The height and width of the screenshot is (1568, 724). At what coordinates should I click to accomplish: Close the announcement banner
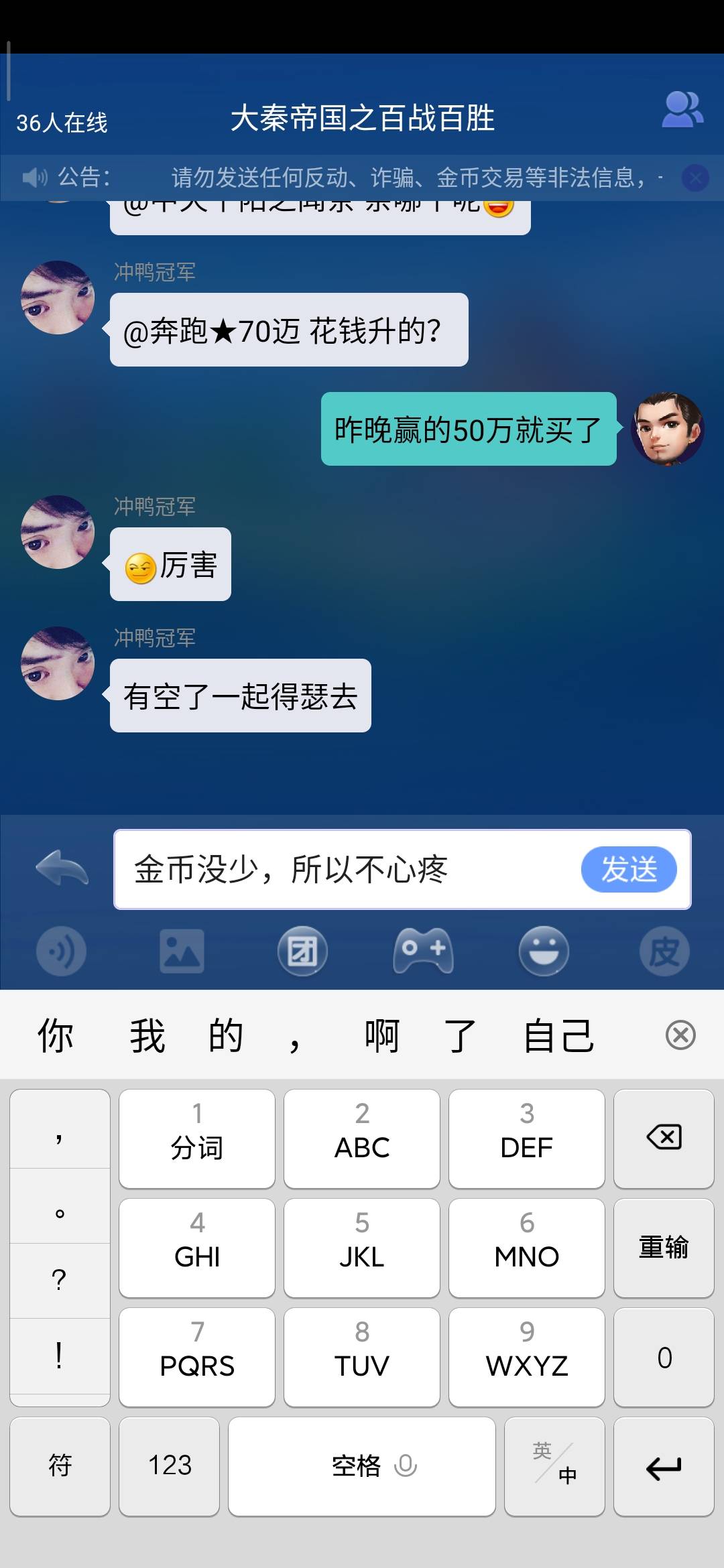click(x=695, y=178)
